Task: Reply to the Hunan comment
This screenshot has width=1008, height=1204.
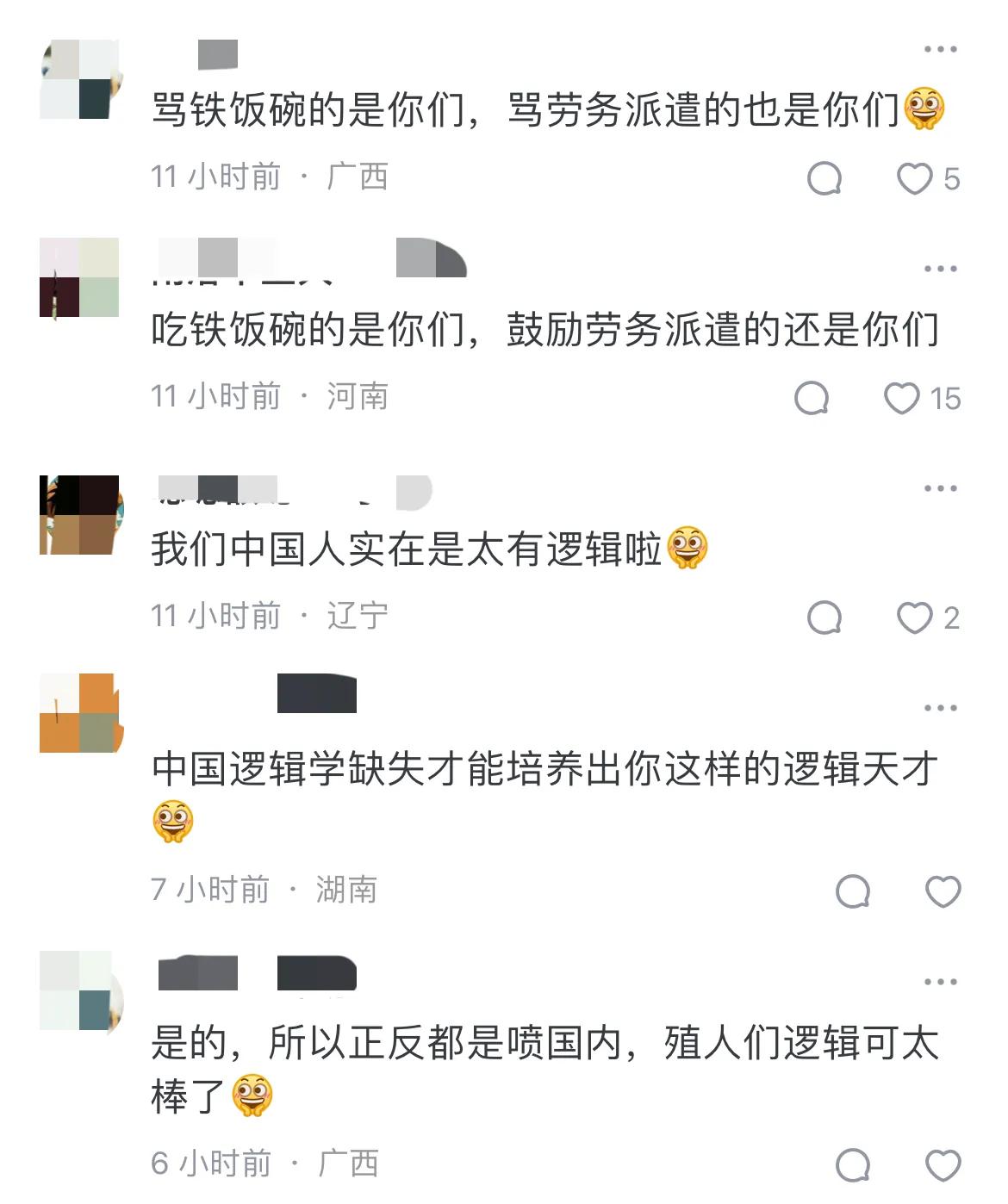Action: click(853, 891)
